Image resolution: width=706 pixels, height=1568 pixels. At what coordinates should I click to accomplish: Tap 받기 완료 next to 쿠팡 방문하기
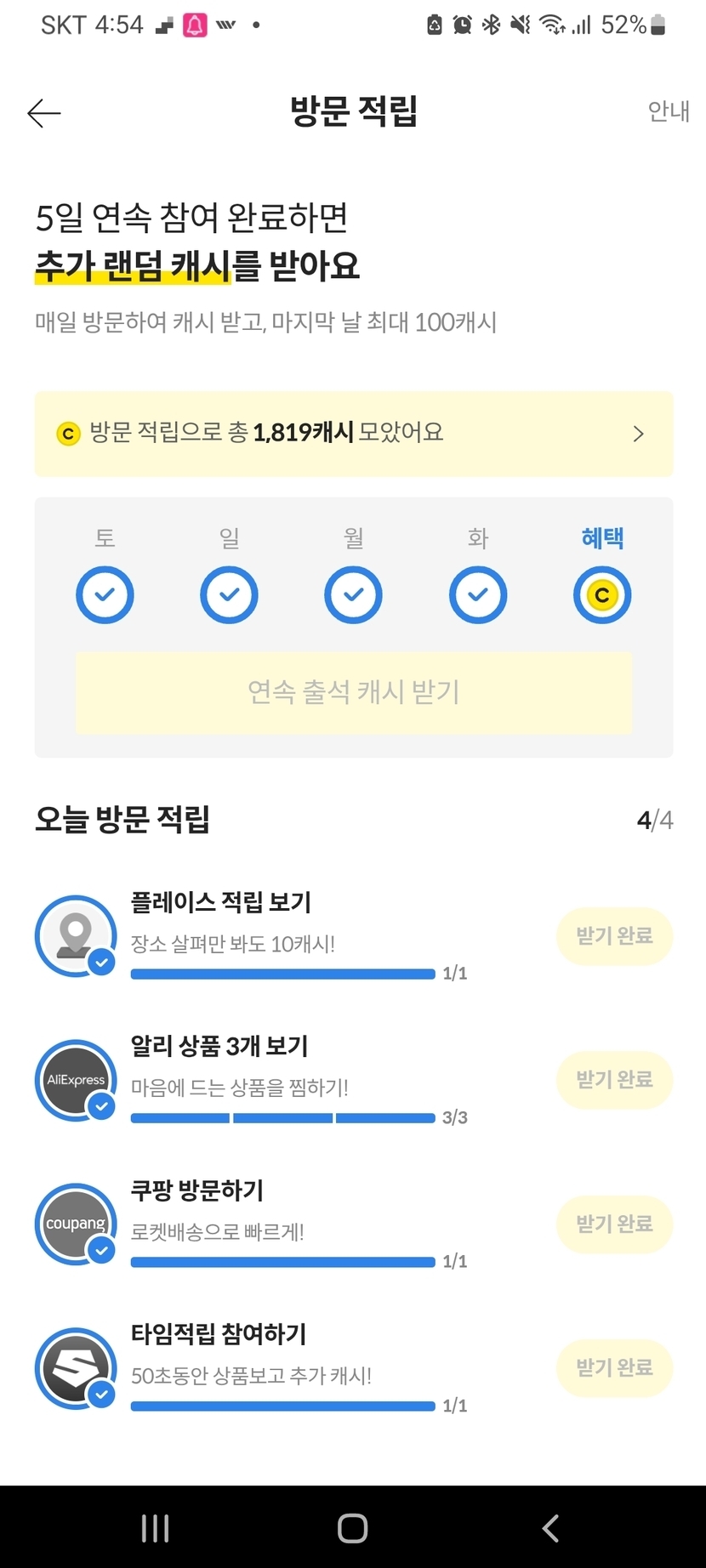point(615,1224)
